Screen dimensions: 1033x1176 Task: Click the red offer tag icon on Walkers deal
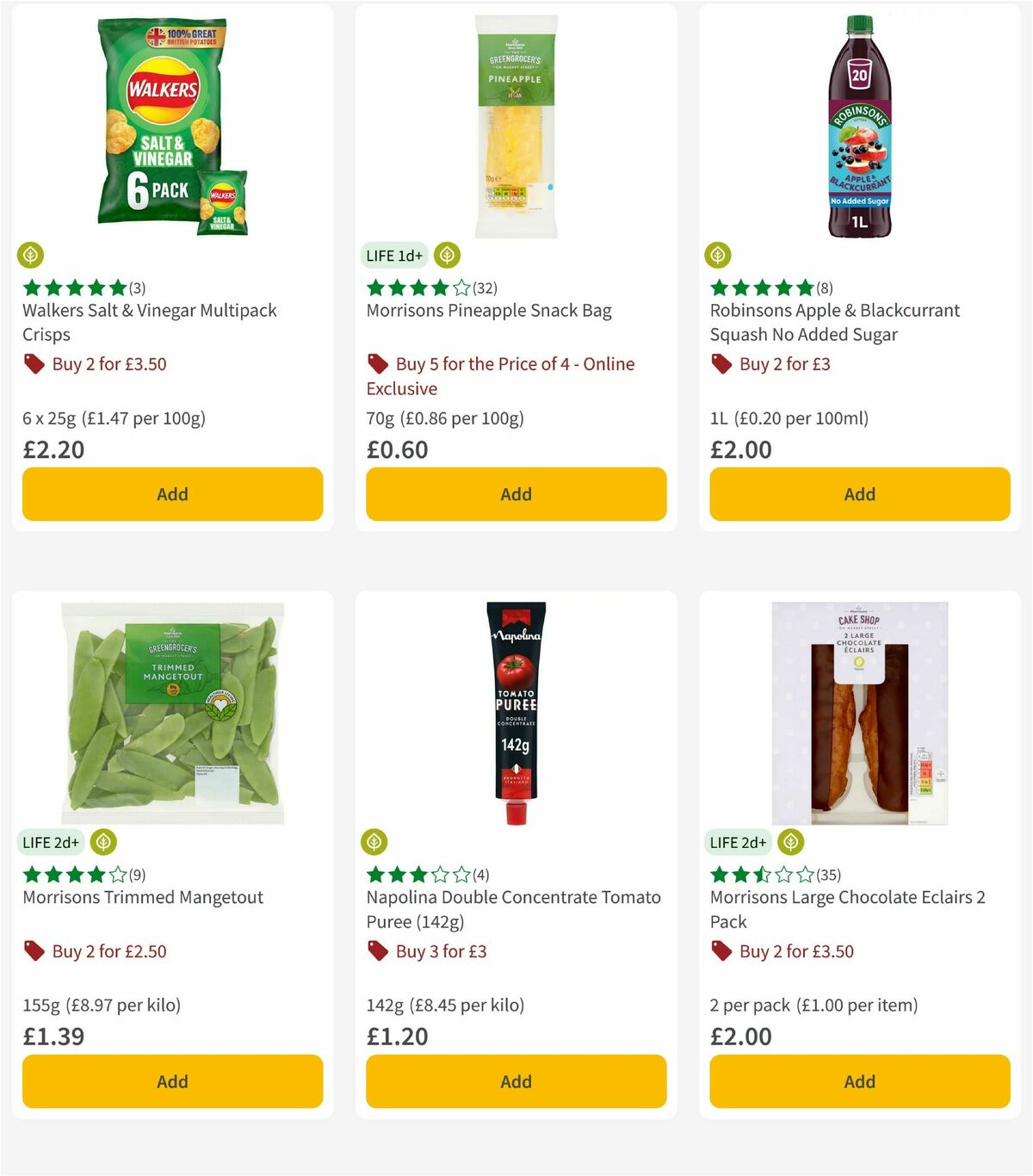[34, 364]
